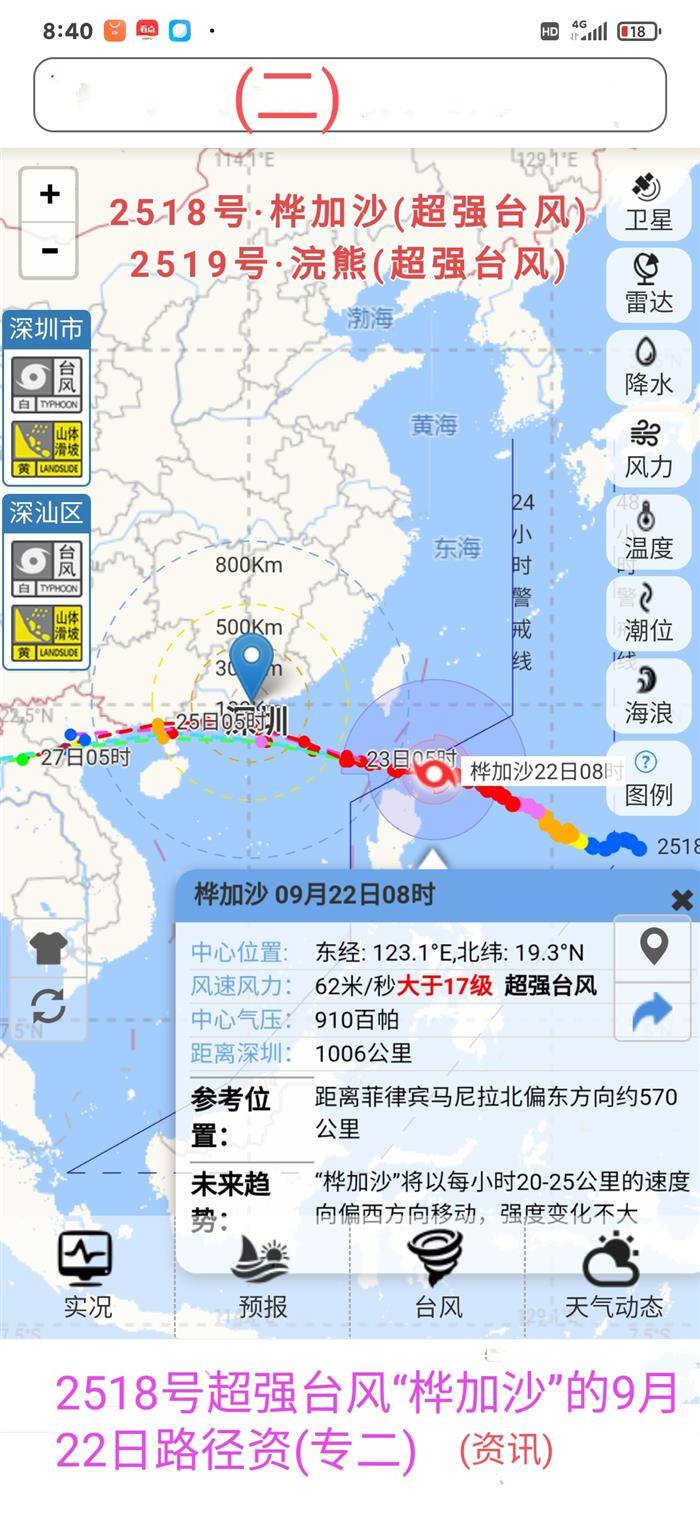The width and height of the screenshot is (700, 1516).
Task: Go to the 天气动态 tab
Action: click(613, 1277)
